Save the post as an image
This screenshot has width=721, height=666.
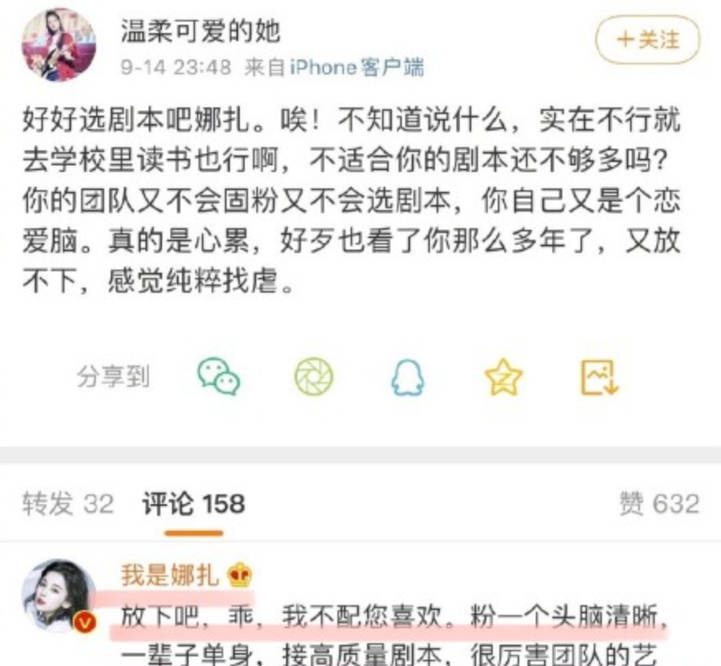pos(600,376)
